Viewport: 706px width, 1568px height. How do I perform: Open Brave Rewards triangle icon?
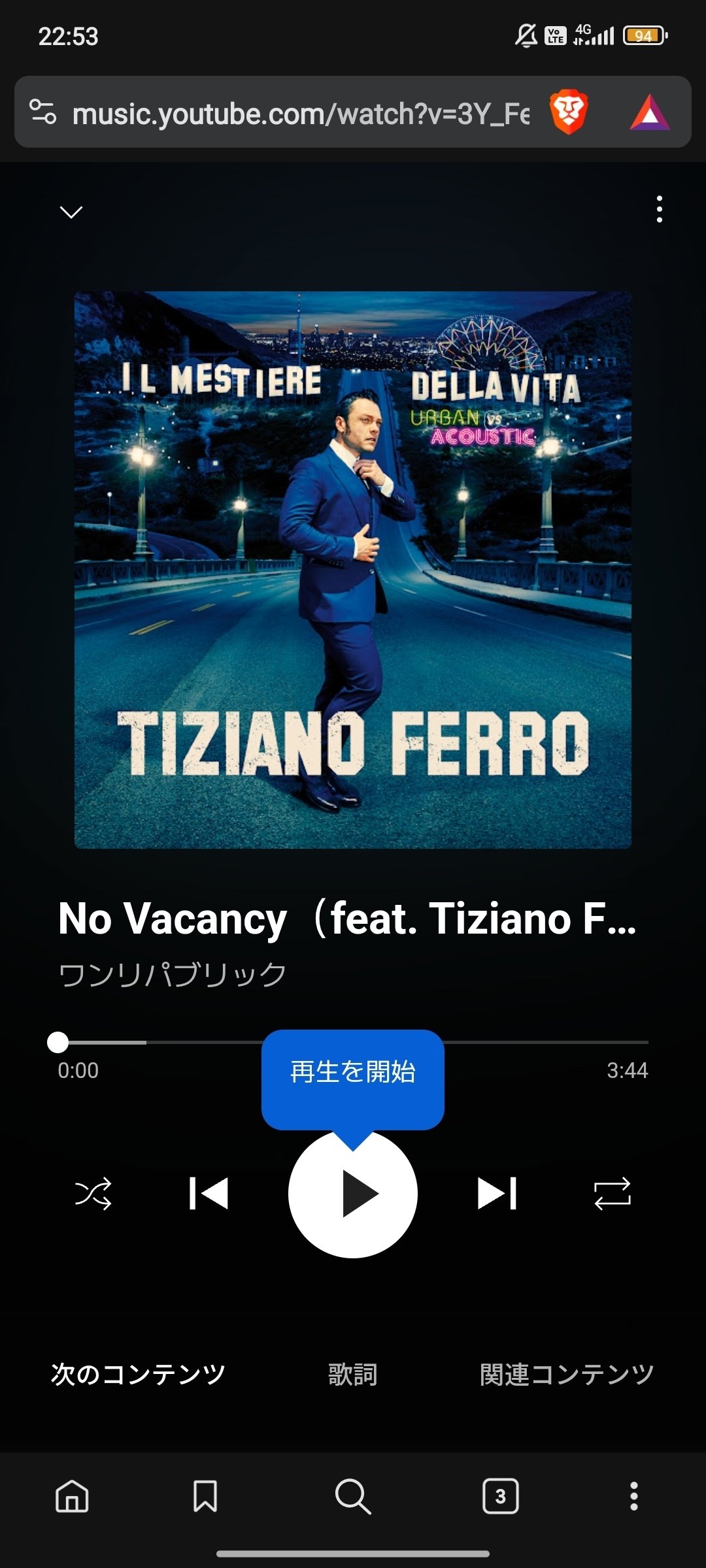(x=649, y=112)
